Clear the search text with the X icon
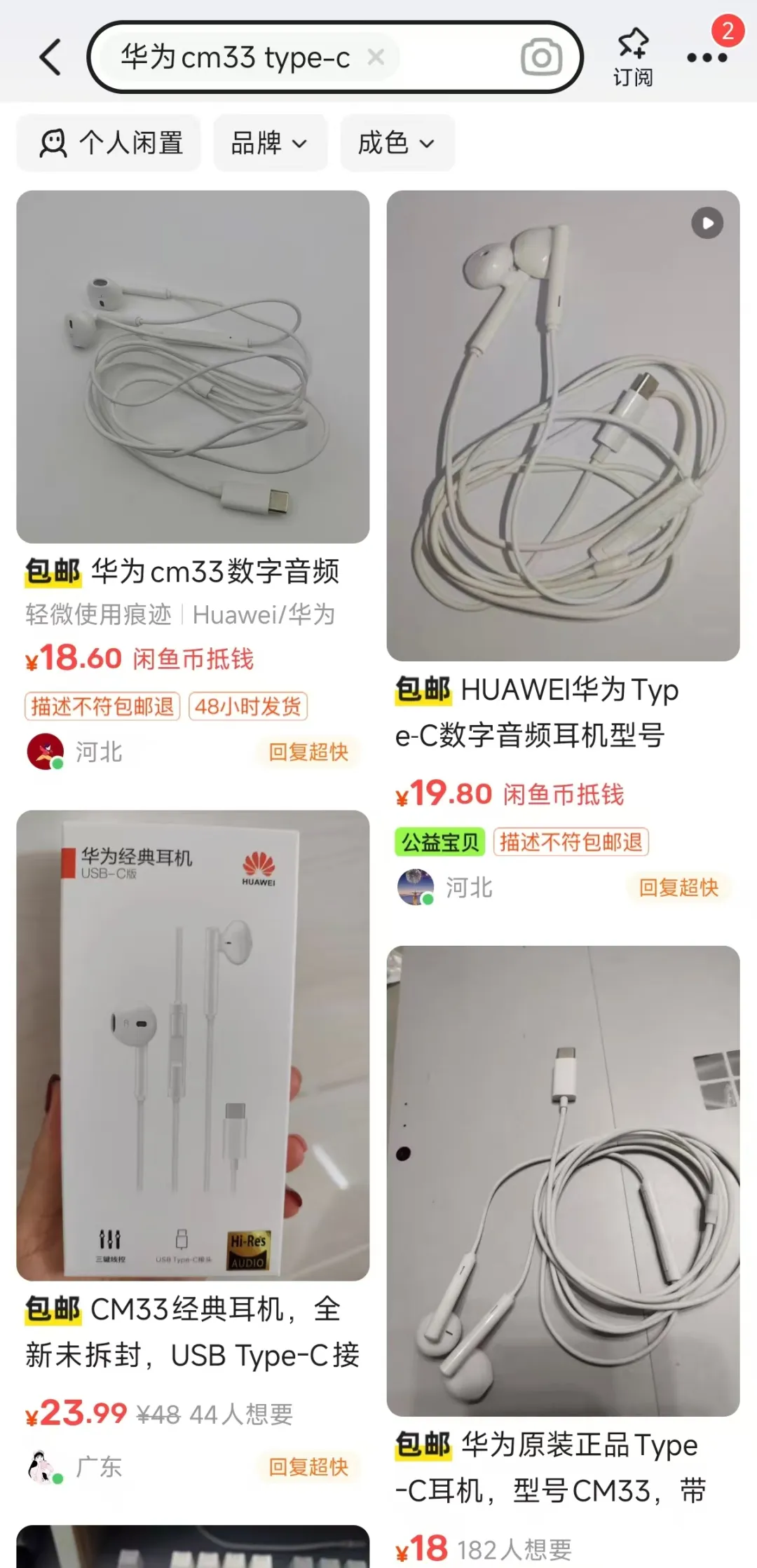757x1568 pixels. point(376,57)
